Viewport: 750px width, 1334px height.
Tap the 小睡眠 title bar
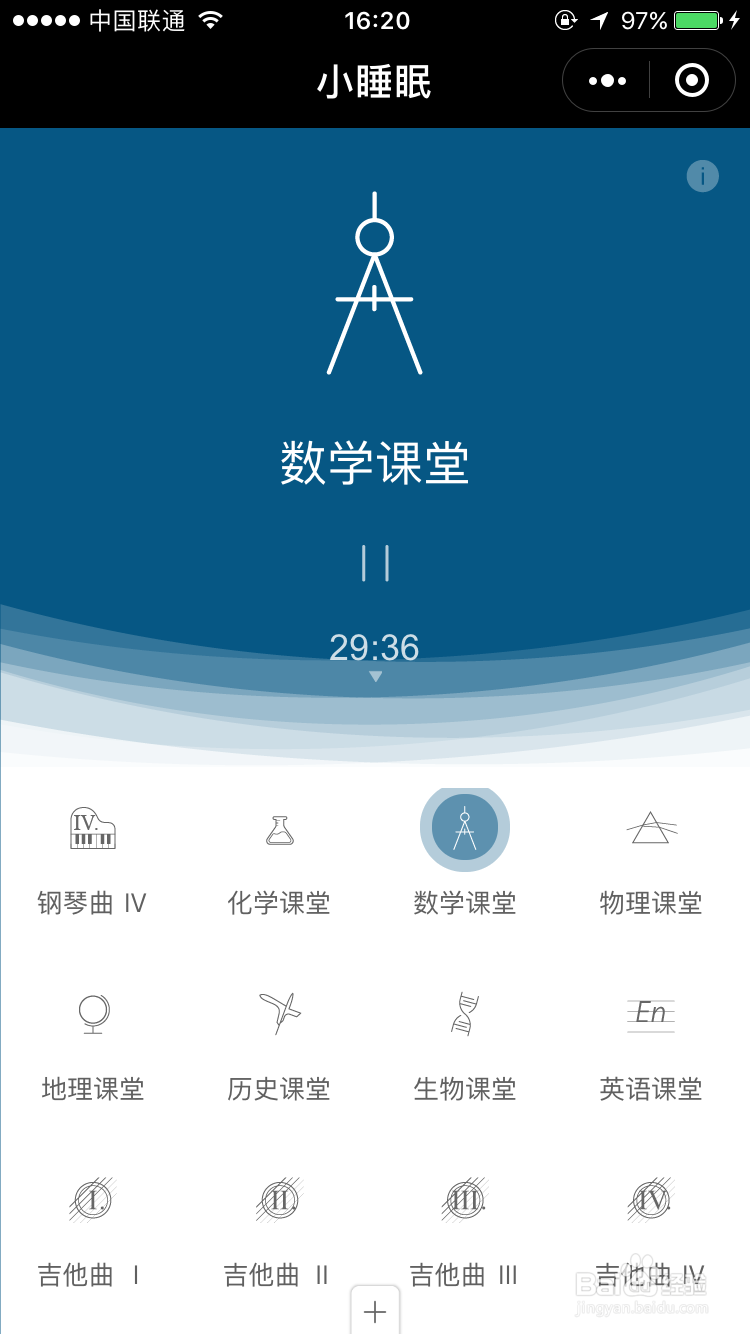(x=375, y=83)
